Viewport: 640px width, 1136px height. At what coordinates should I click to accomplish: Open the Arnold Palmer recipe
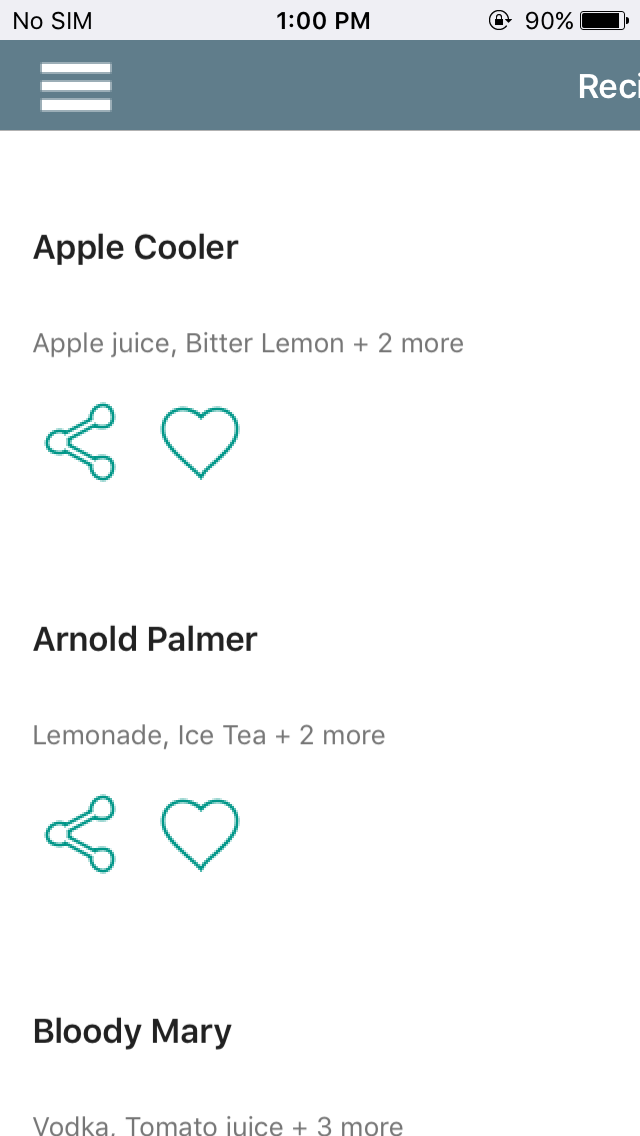tap(145, 640)
